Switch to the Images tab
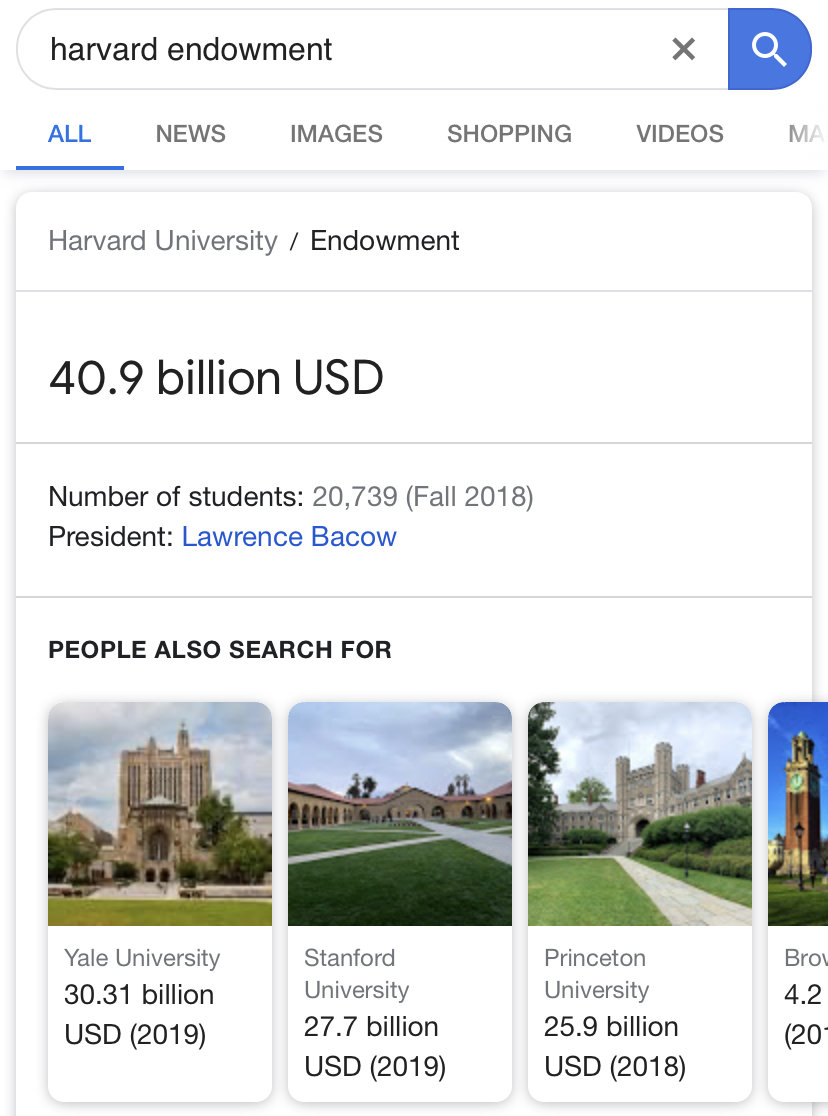828x1116 pixels. [x=336, y=134]
